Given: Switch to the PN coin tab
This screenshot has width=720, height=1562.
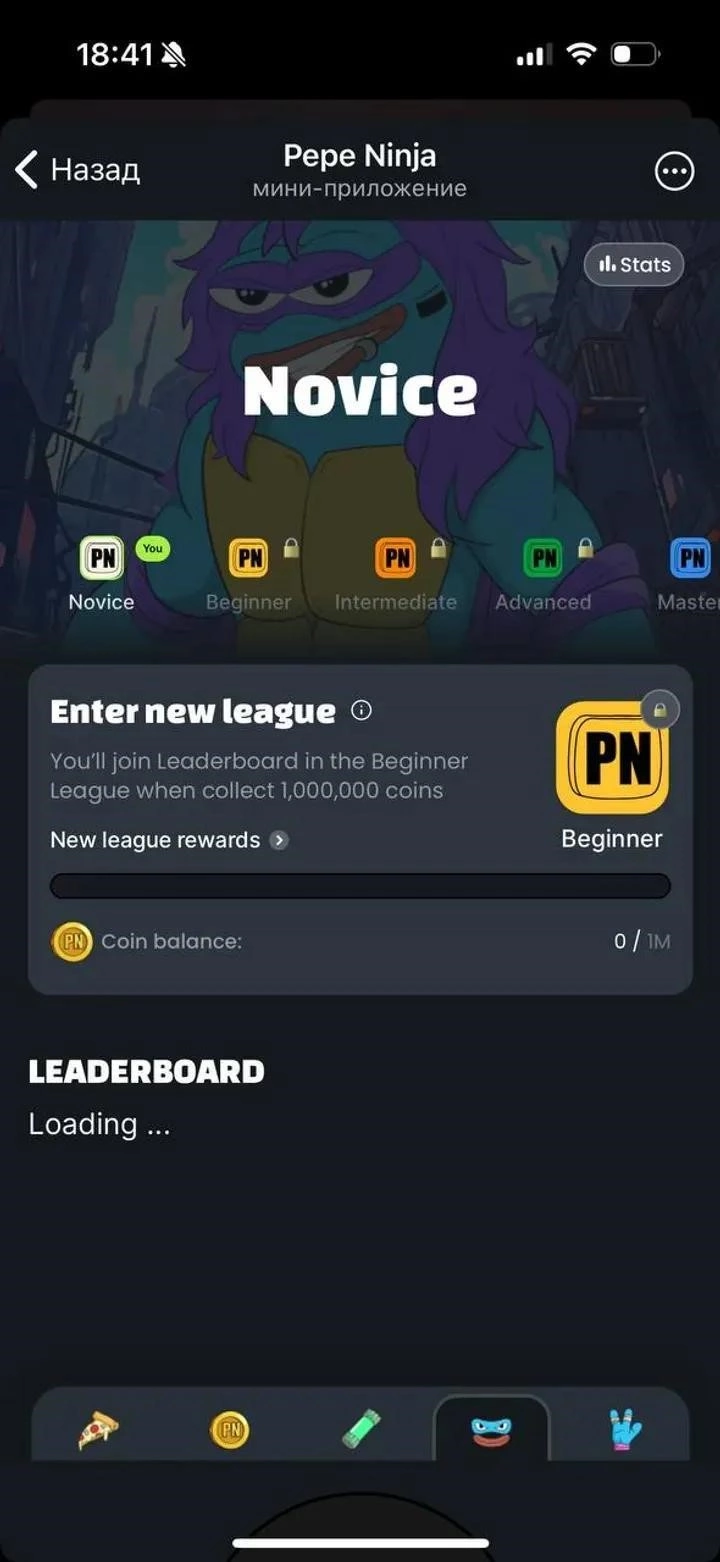Looking at the screenshot, I should pos(230,1430).
